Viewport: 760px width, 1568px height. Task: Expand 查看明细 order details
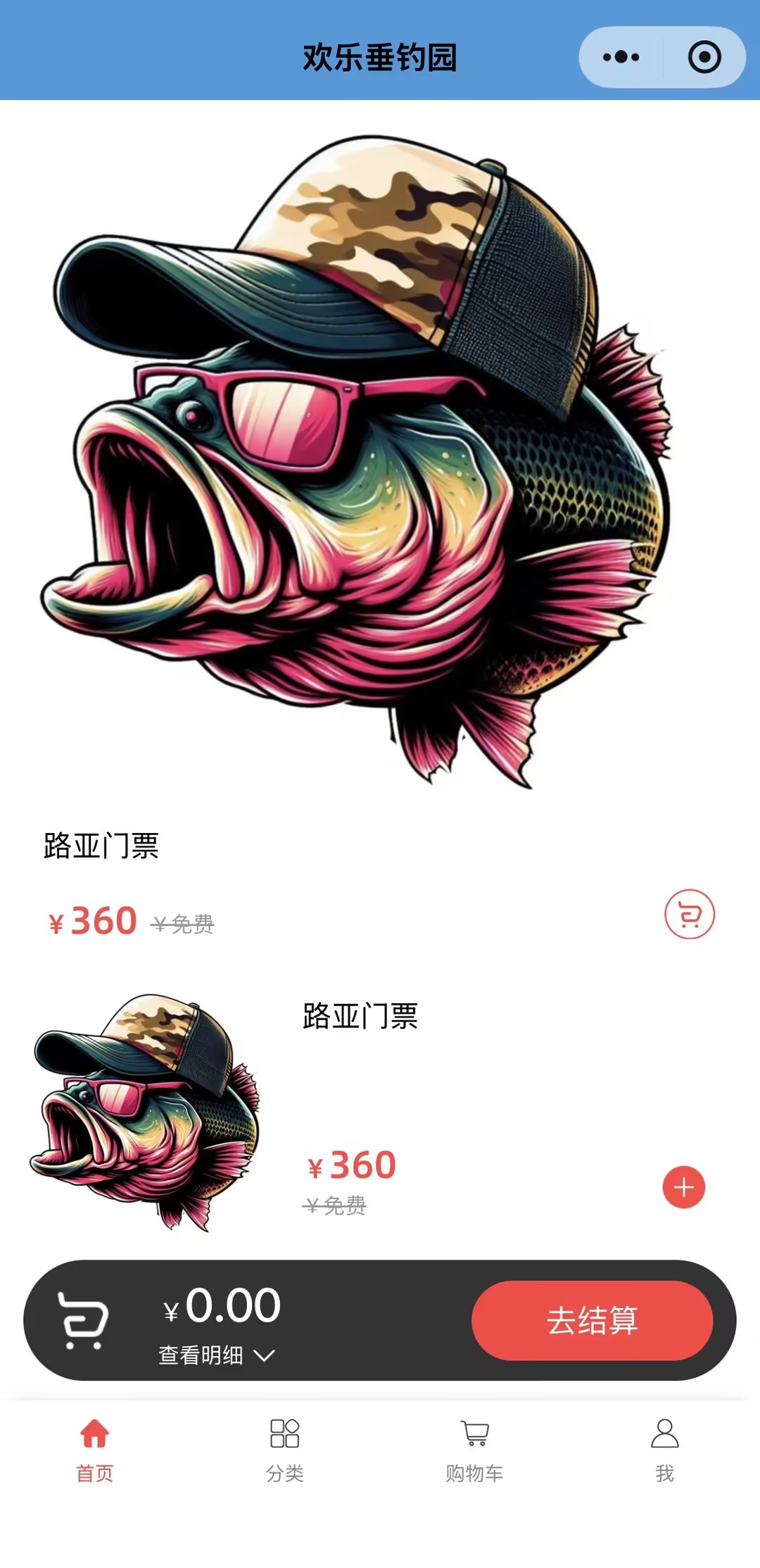tap(217, 1355)
